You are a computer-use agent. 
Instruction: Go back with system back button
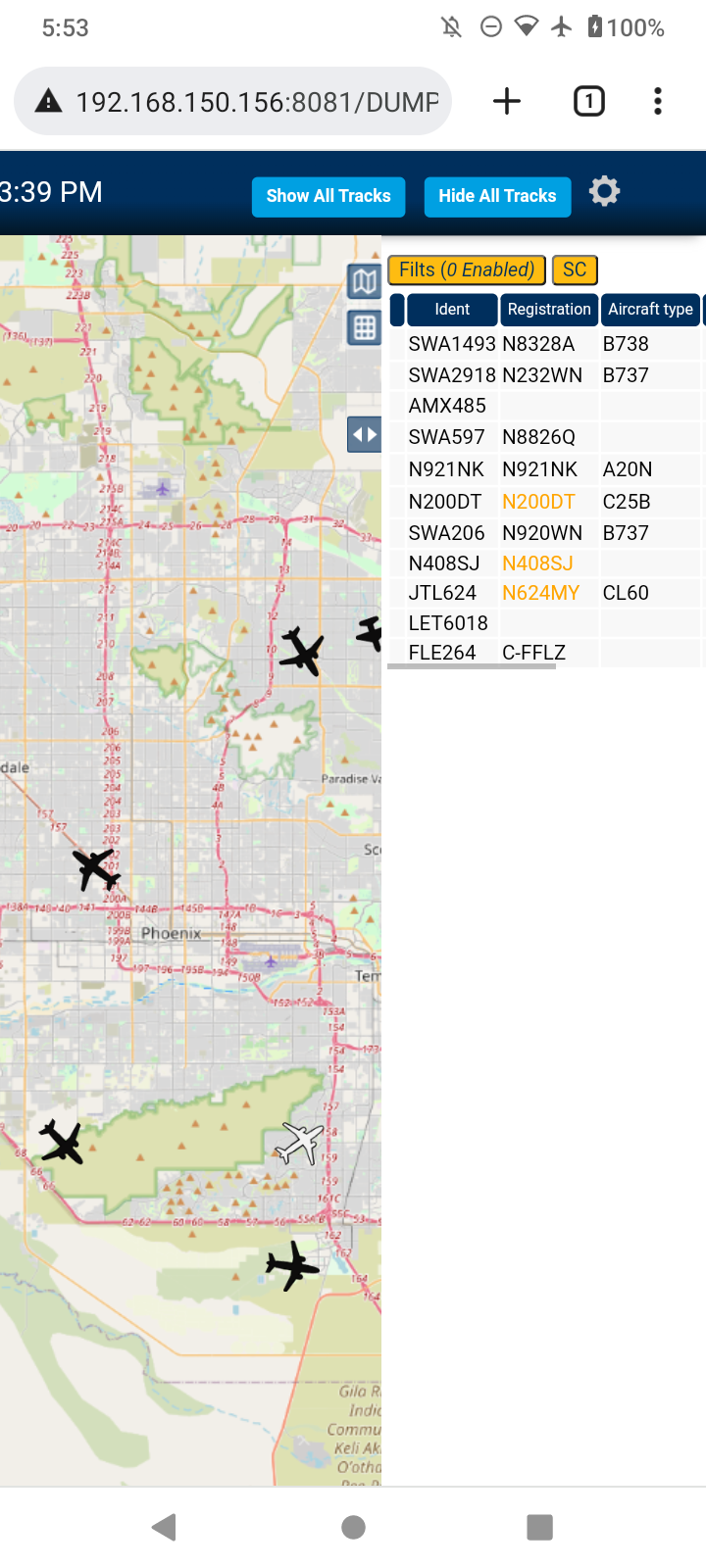[x=165, y=1527]
